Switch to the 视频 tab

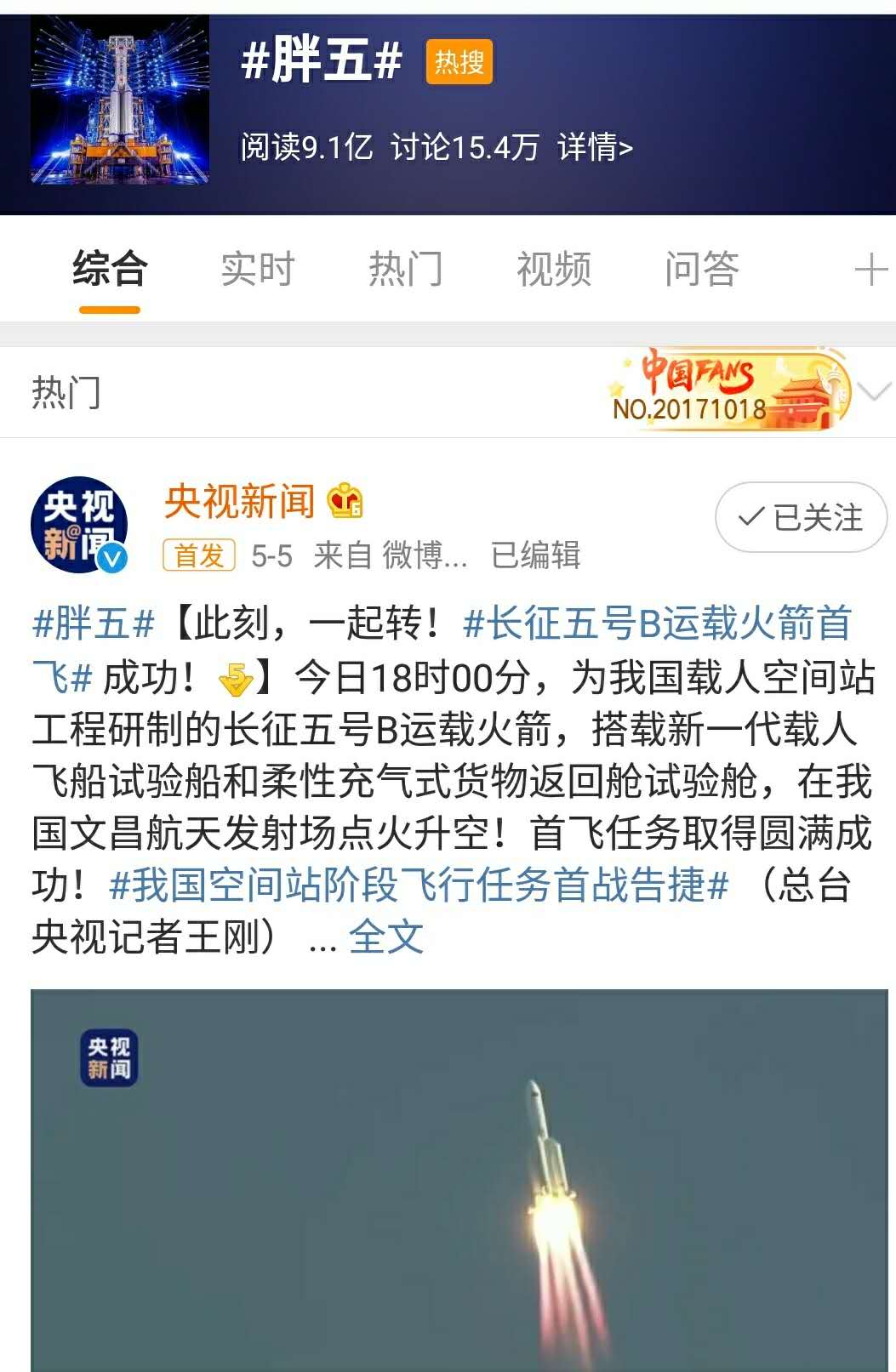pyautogui.click(x=553, y=270)
